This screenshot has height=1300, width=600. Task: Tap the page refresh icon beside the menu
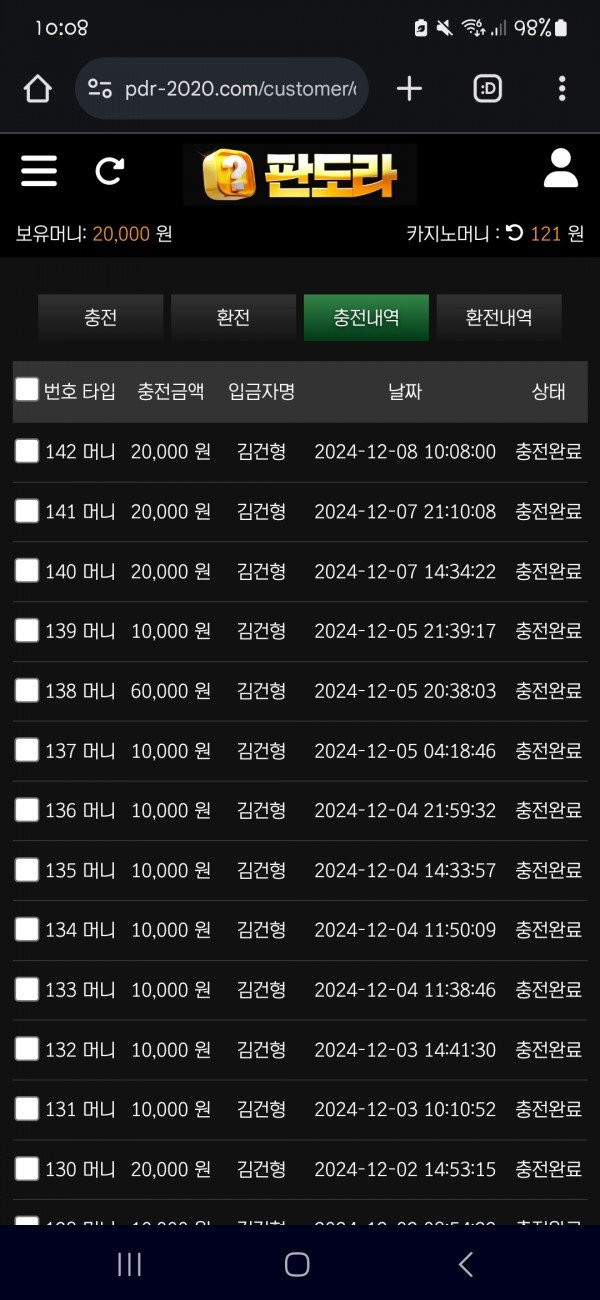click(x=109, y=172)
